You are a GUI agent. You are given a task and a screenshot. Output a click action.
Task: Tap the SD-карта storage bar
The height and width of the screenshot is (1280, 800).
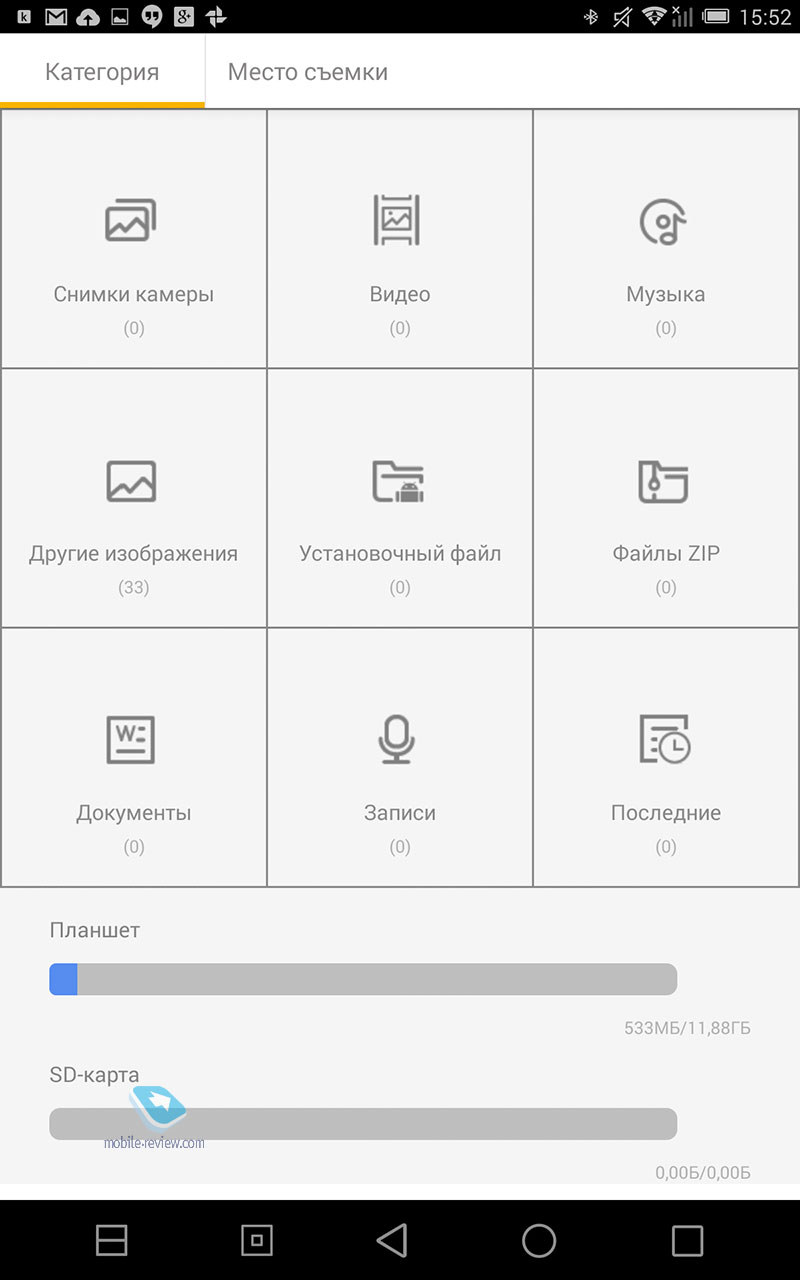[363, 1123]
